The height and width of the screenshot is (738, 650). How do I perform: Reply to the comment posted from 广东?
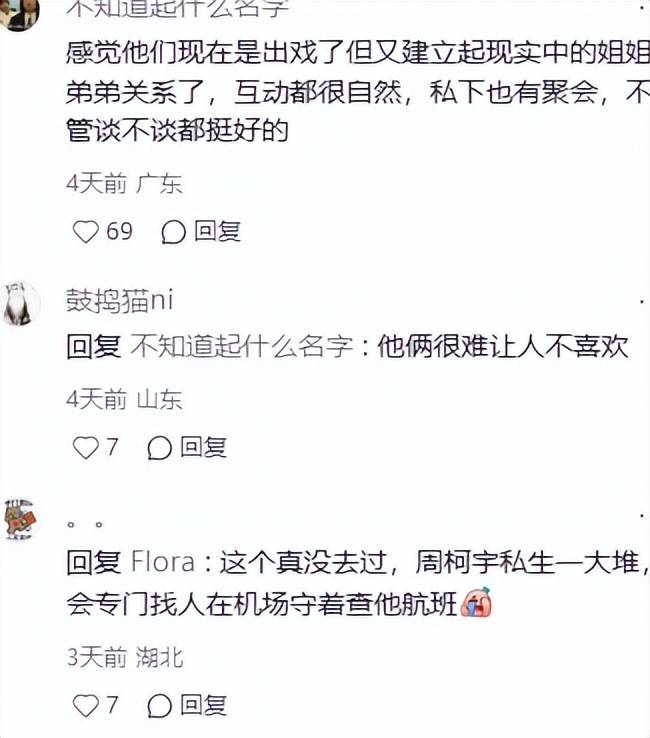tap(202, 232)
